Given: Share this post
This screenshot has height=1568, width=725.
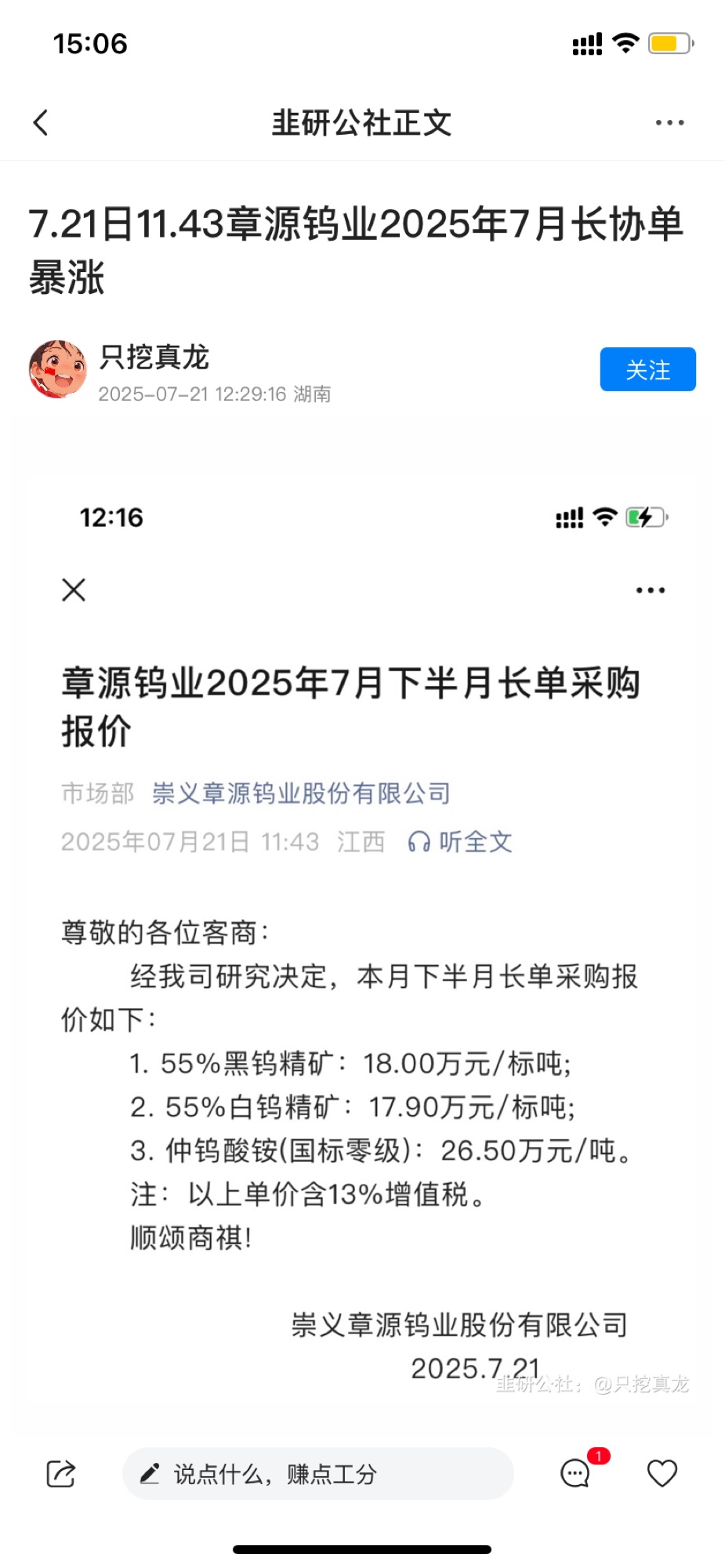Looking at the screenshot, I should click(x=60, y=1474).
